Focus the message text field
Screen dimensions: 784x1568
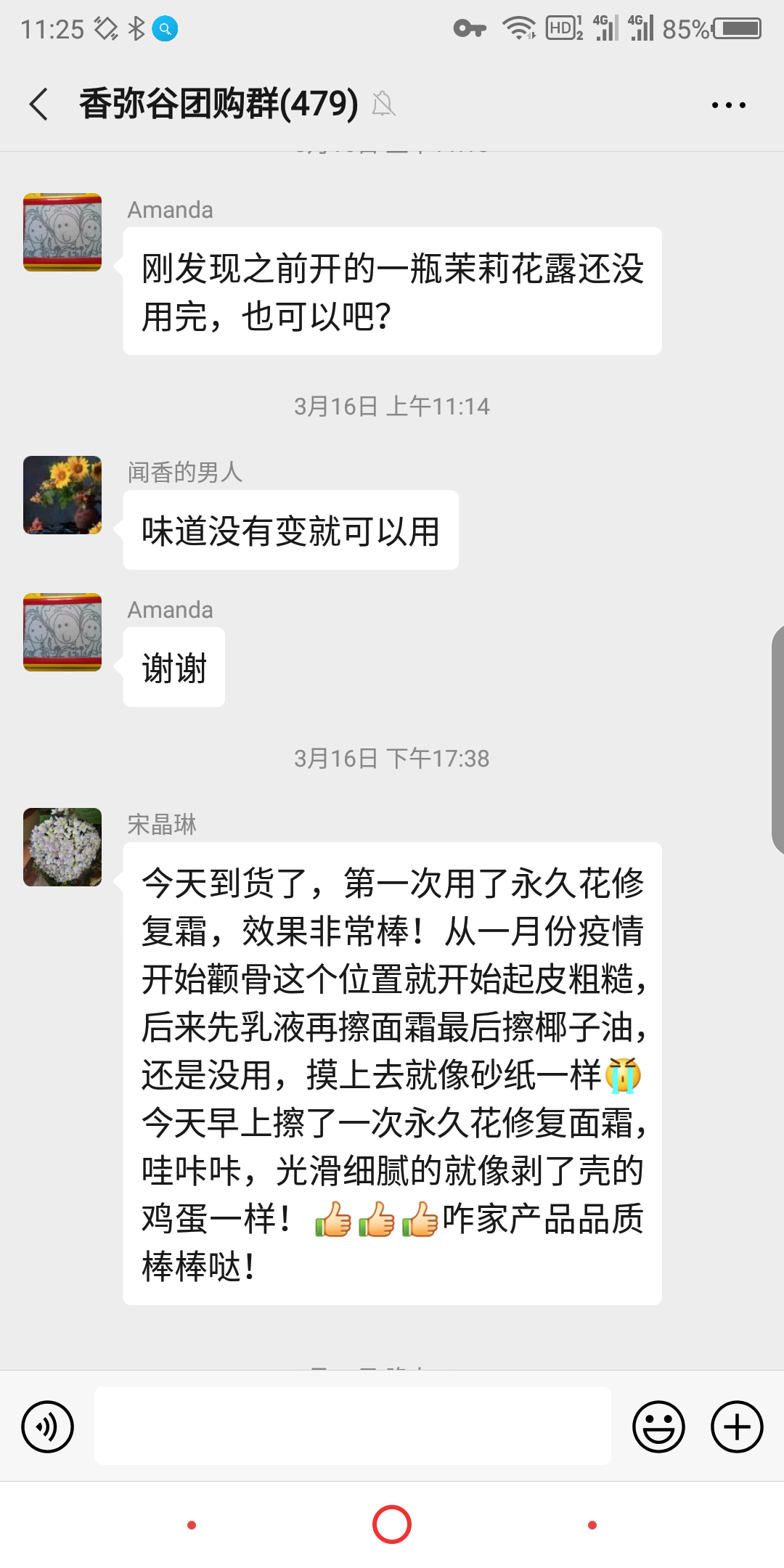[353, 1426]
